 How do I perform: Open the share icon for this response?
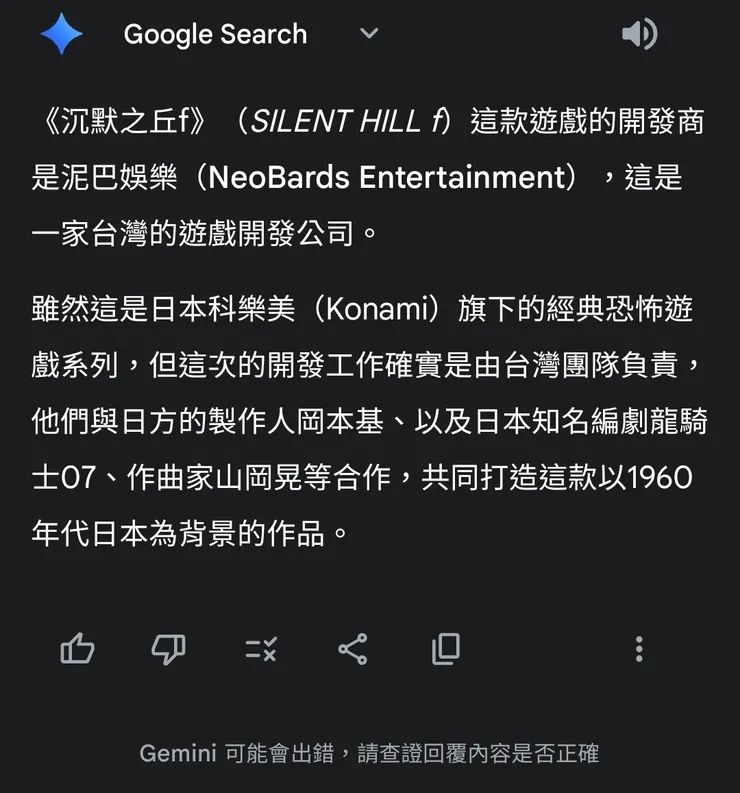coord(353,650)
